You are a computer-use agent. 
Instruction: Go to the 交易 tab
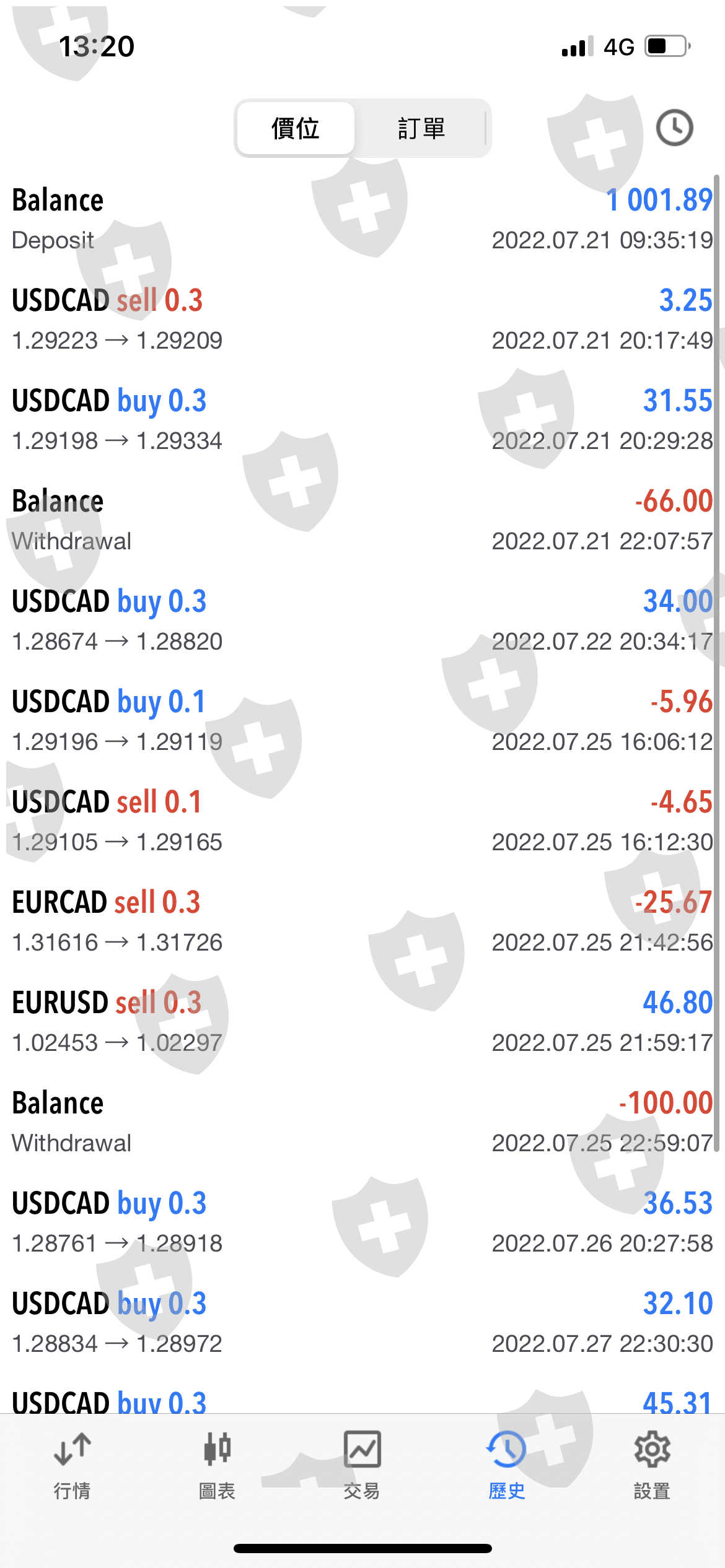pos(362,1465)
